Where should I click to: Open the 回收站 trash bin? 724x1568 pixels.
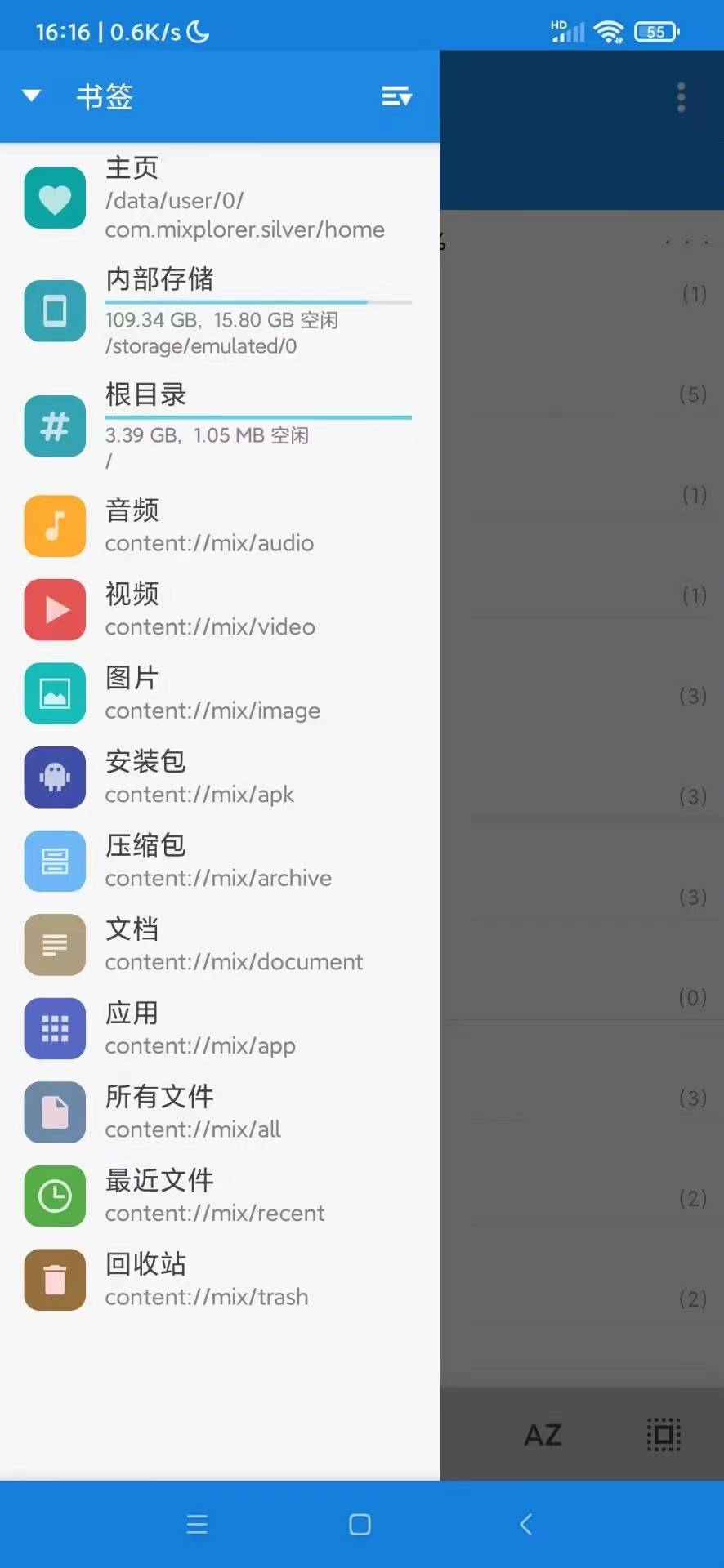click(219, 1280)
